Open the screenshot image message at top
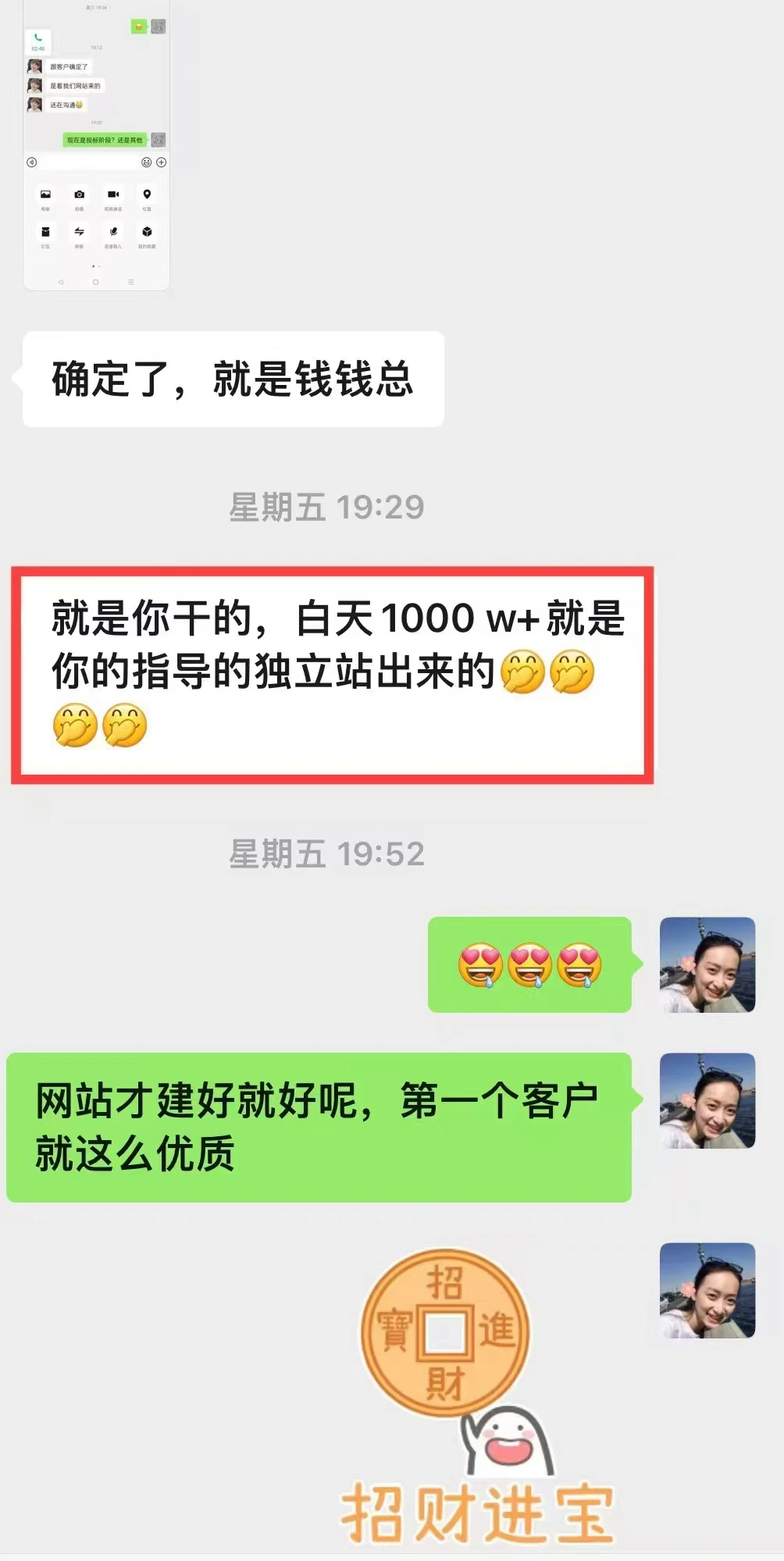The height and width of the screenshot is (1561, 784). (96, 144)
